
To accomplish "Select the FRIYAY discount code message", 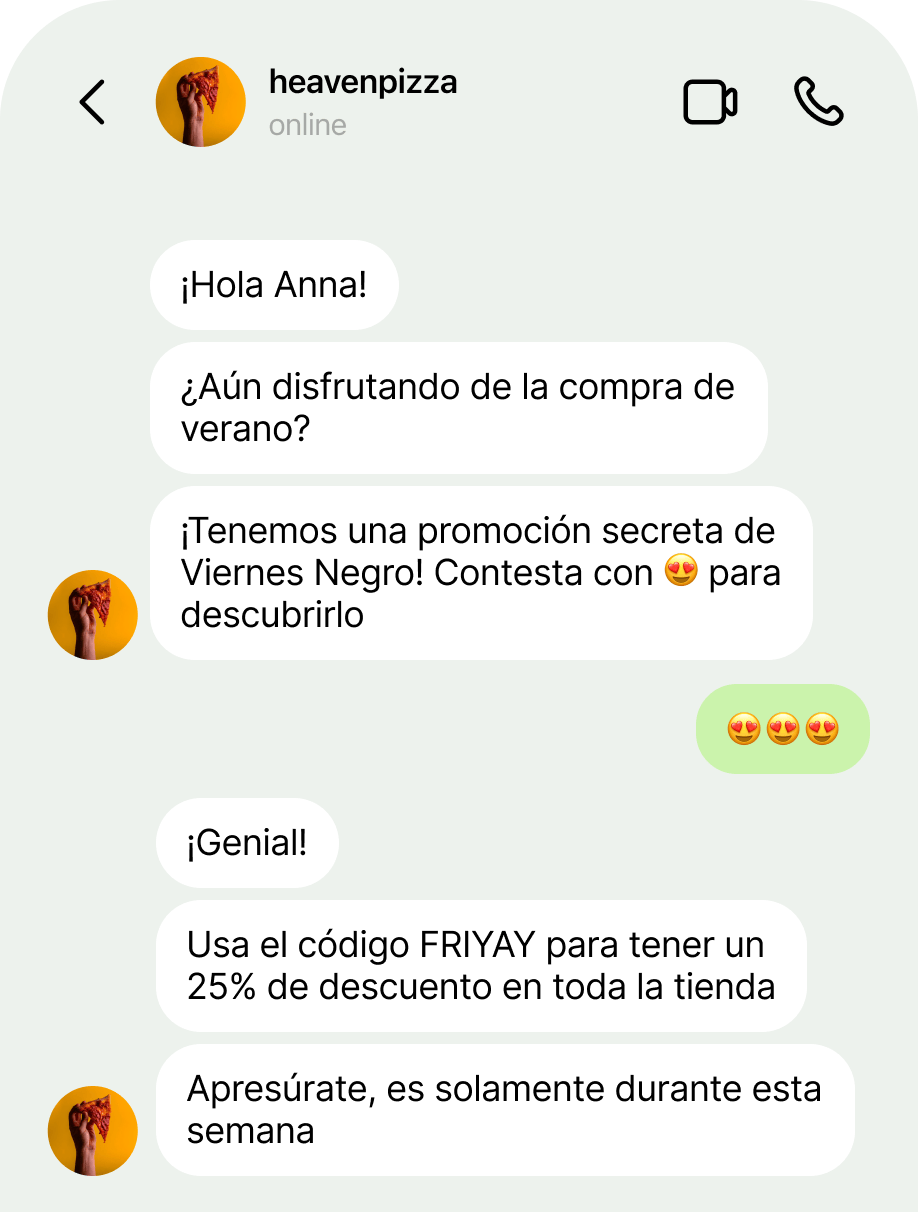I will tap(480, 966).
